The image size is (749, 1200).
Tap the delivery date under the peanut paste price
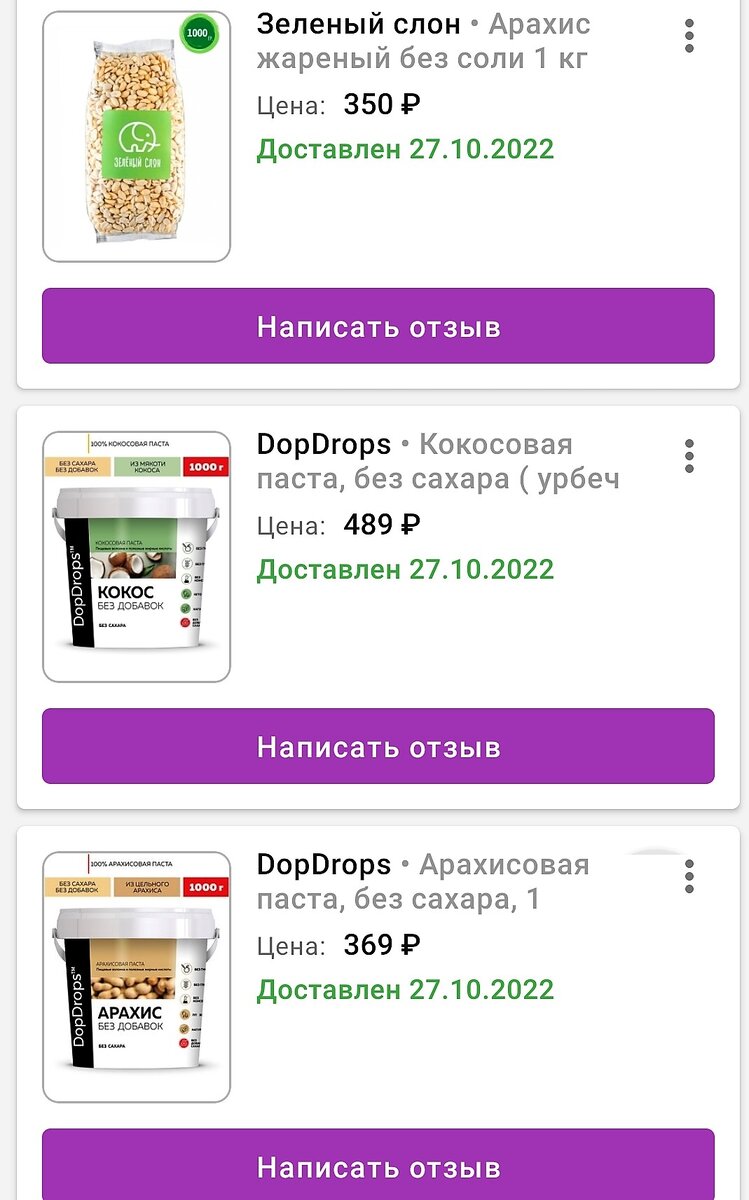click(406, 990)
